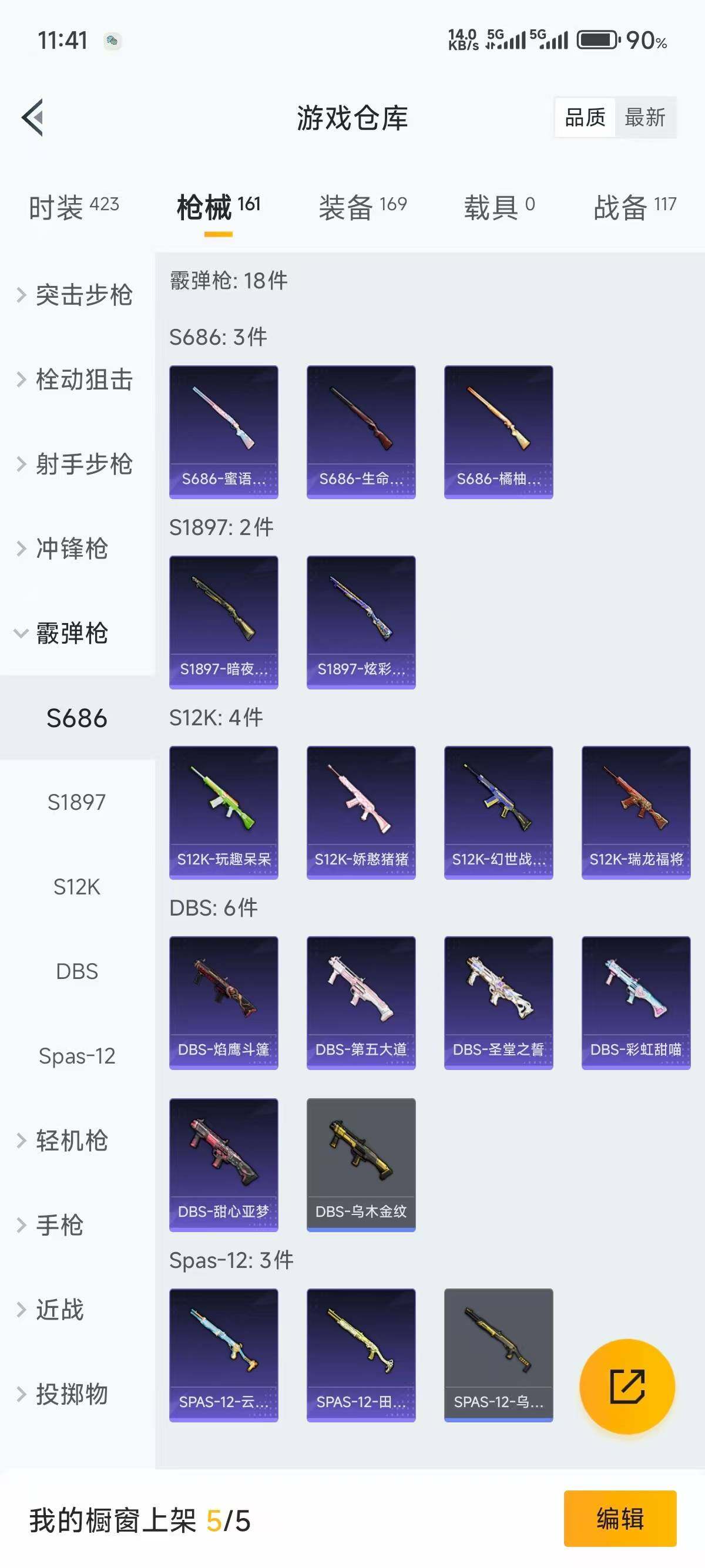Tap the back arrow to exit warehouse
The height and width of the screenshot is (1568, 705).
point(33,119)
